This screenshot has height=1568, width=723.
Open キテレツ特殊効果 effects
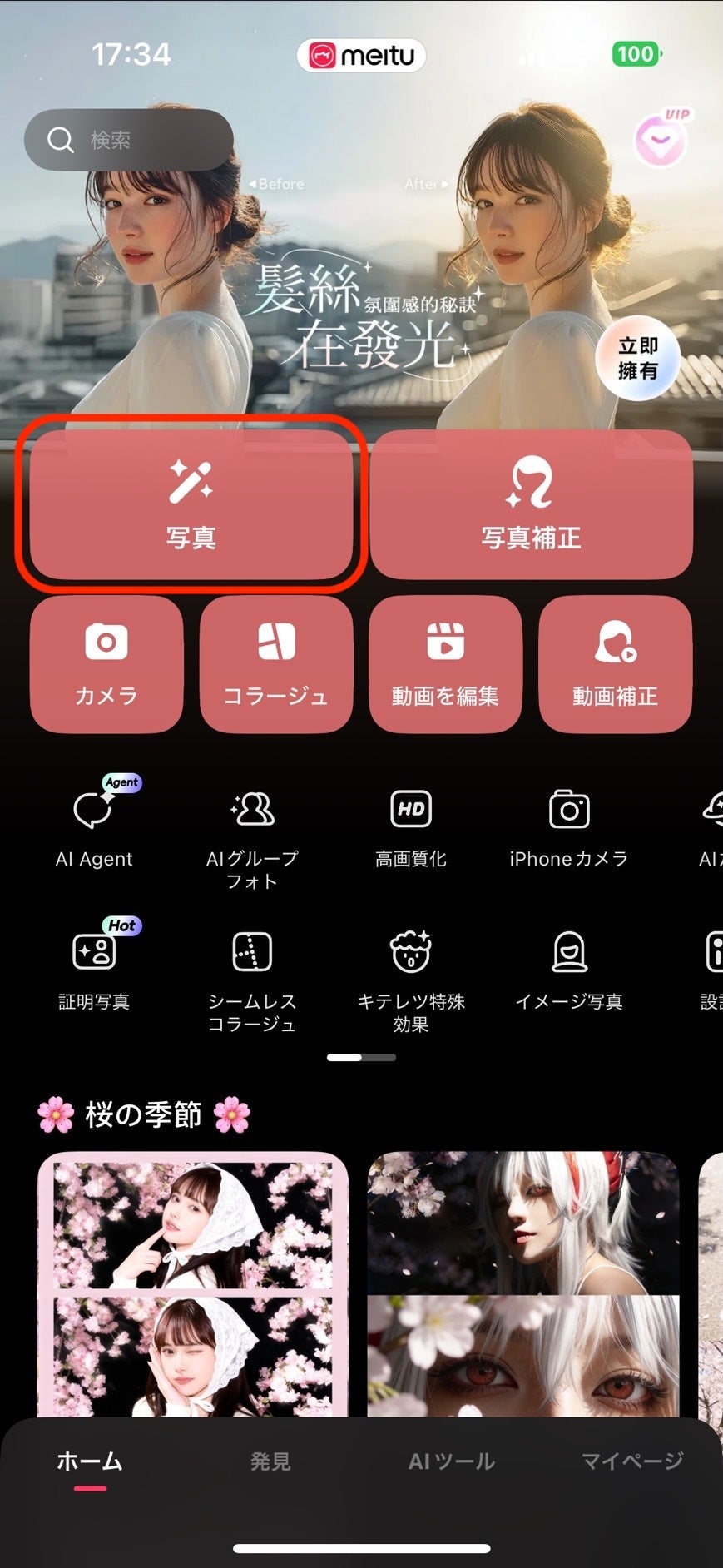point(411,975)
